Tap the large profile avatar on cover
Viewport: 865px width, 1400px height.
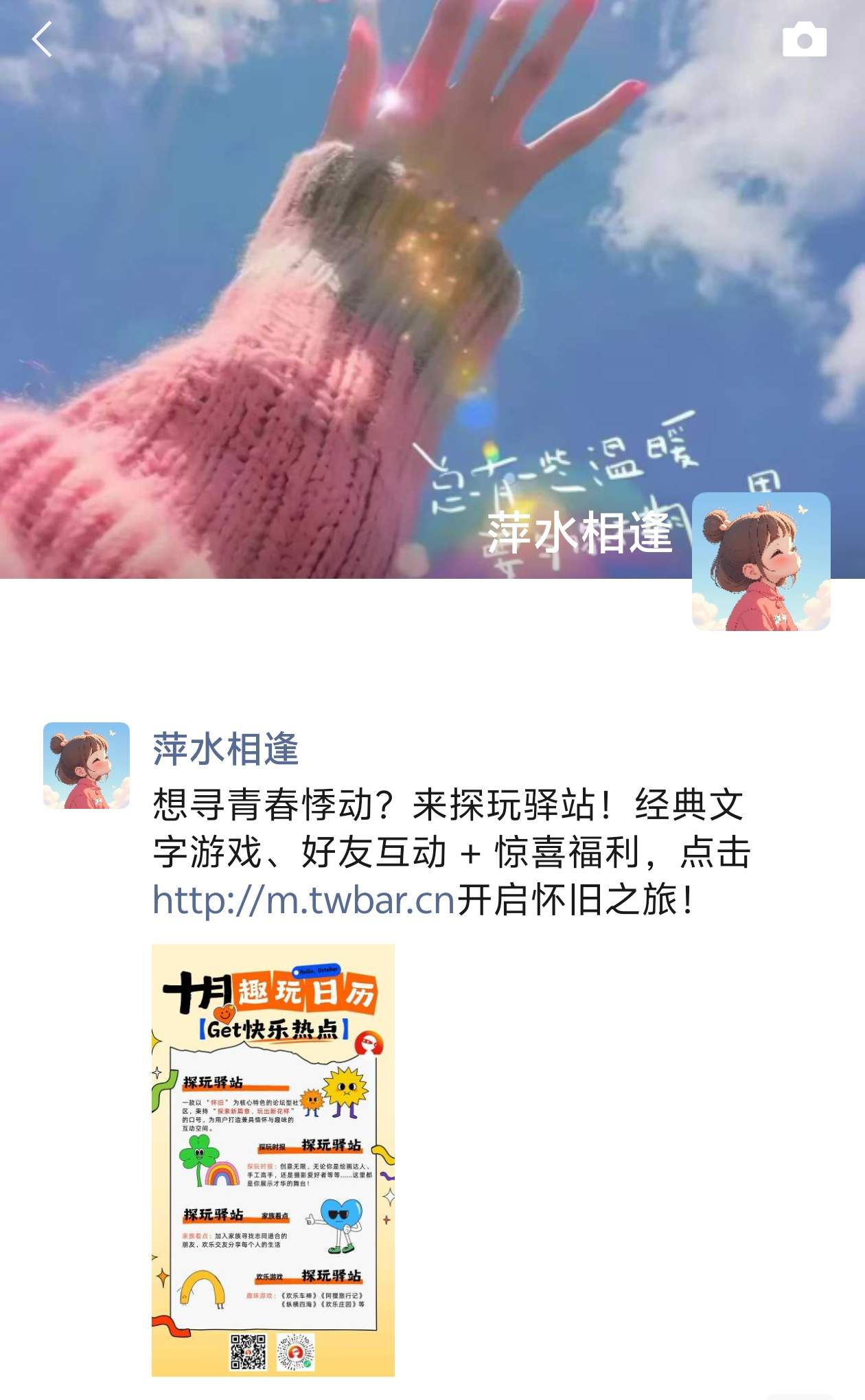coord(761,561)
